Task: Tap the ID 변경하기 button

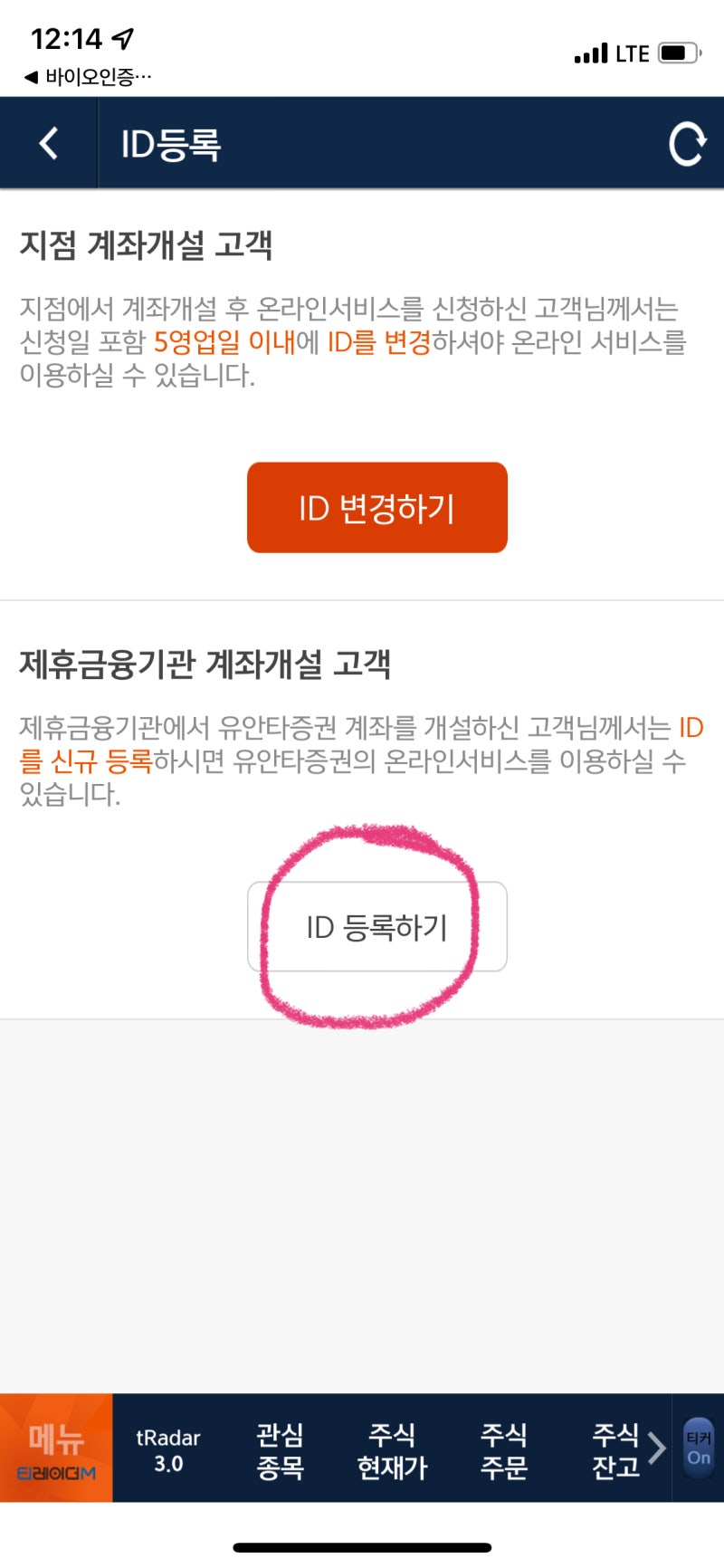Action: point(377,508)
